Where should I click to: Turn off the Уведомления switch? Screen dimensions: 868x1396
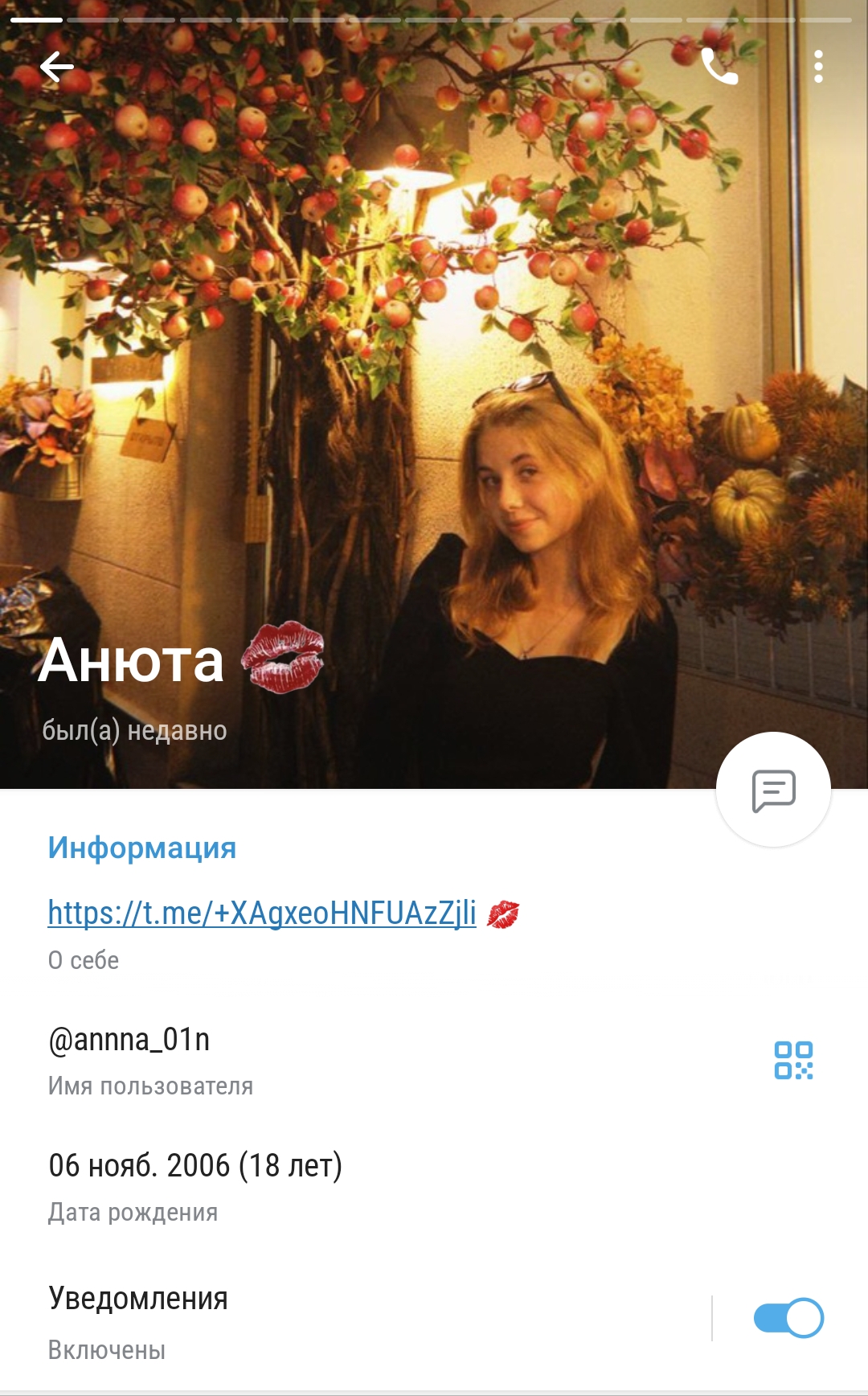788,1318
